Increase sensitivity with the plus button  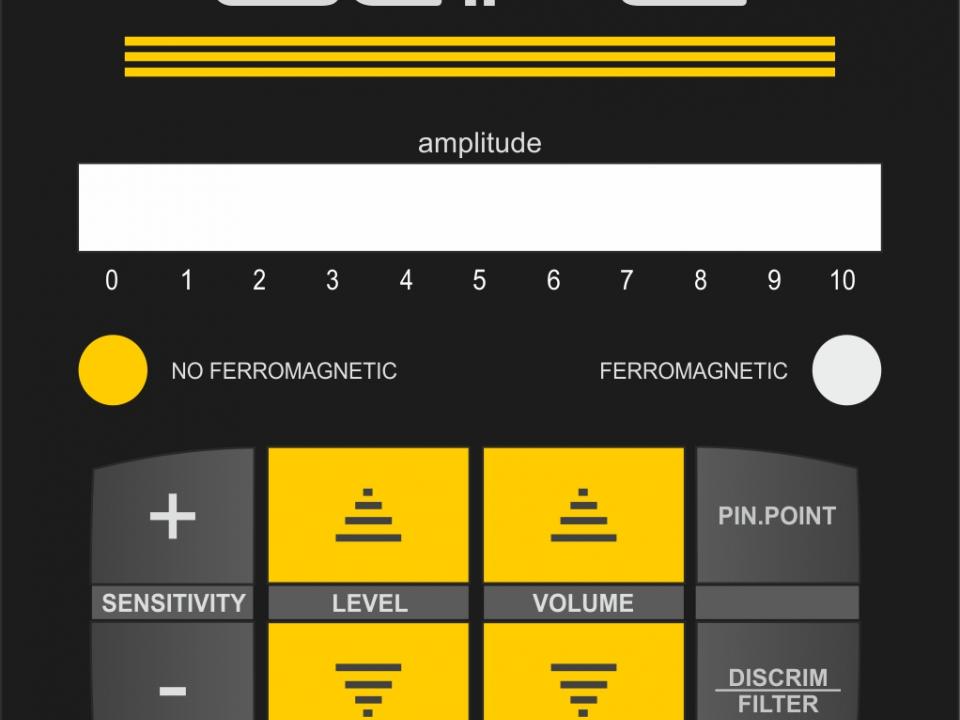(173, 516)
